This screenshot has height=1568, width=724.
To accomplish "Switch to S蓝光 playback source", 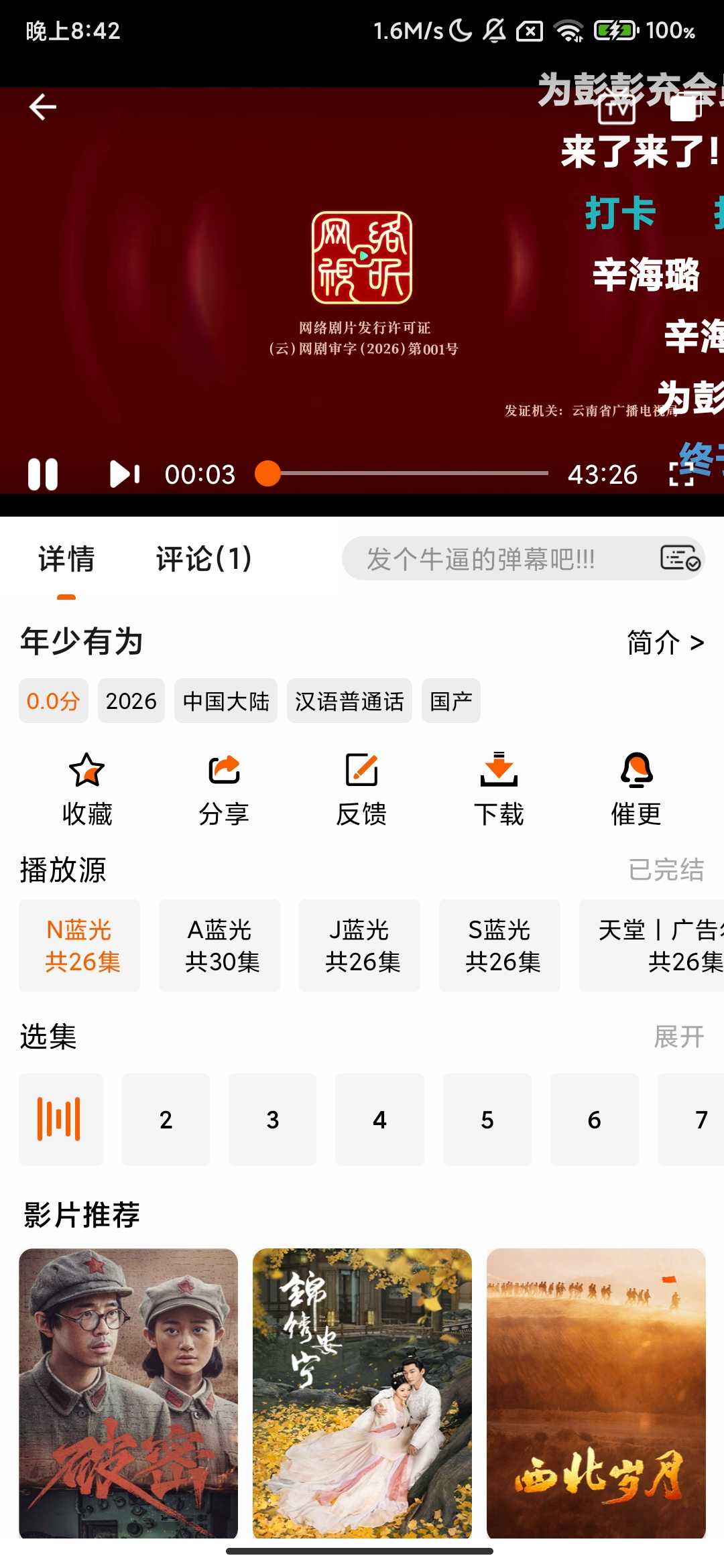I will click(x=500, y=945).
